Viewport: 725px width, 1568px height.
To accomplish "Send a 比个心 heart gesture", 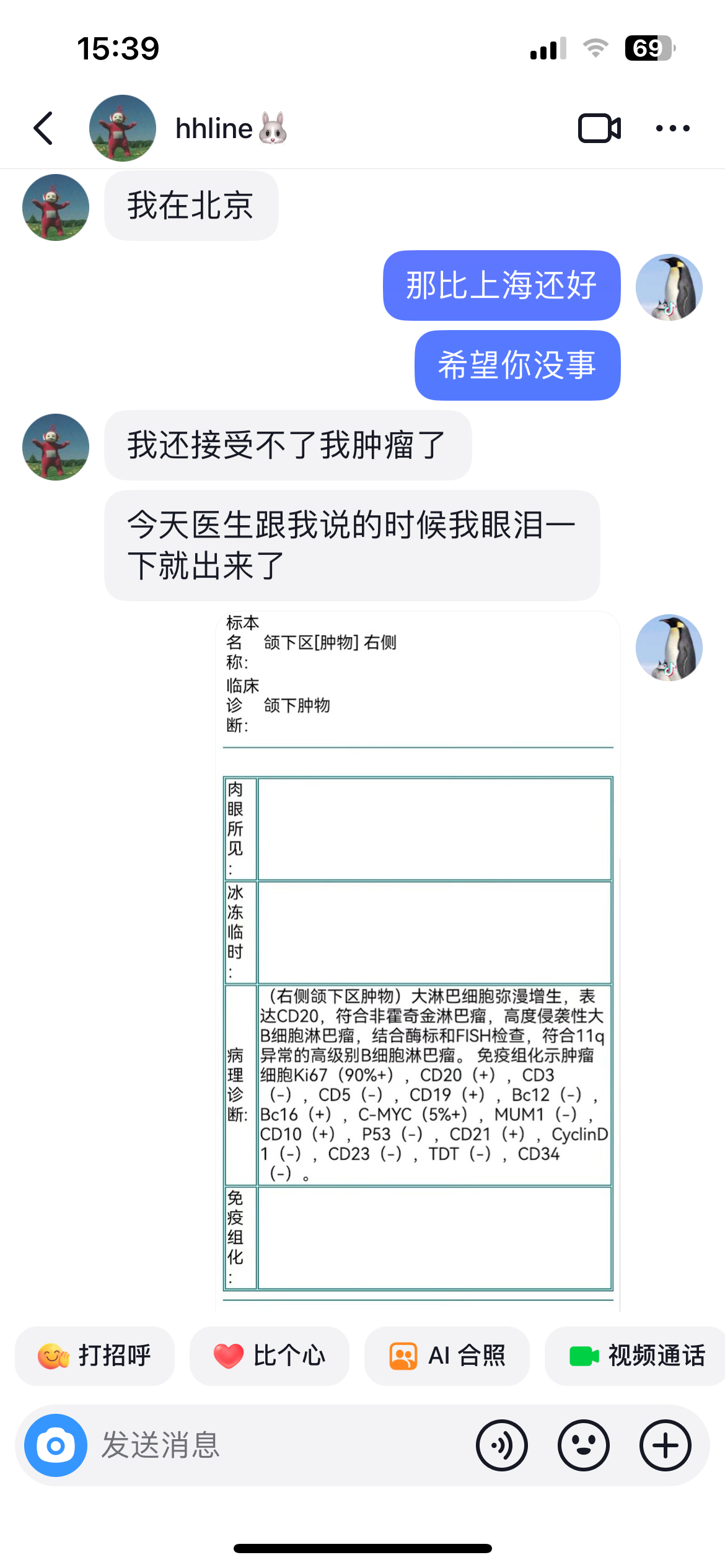I will 270,1356.
